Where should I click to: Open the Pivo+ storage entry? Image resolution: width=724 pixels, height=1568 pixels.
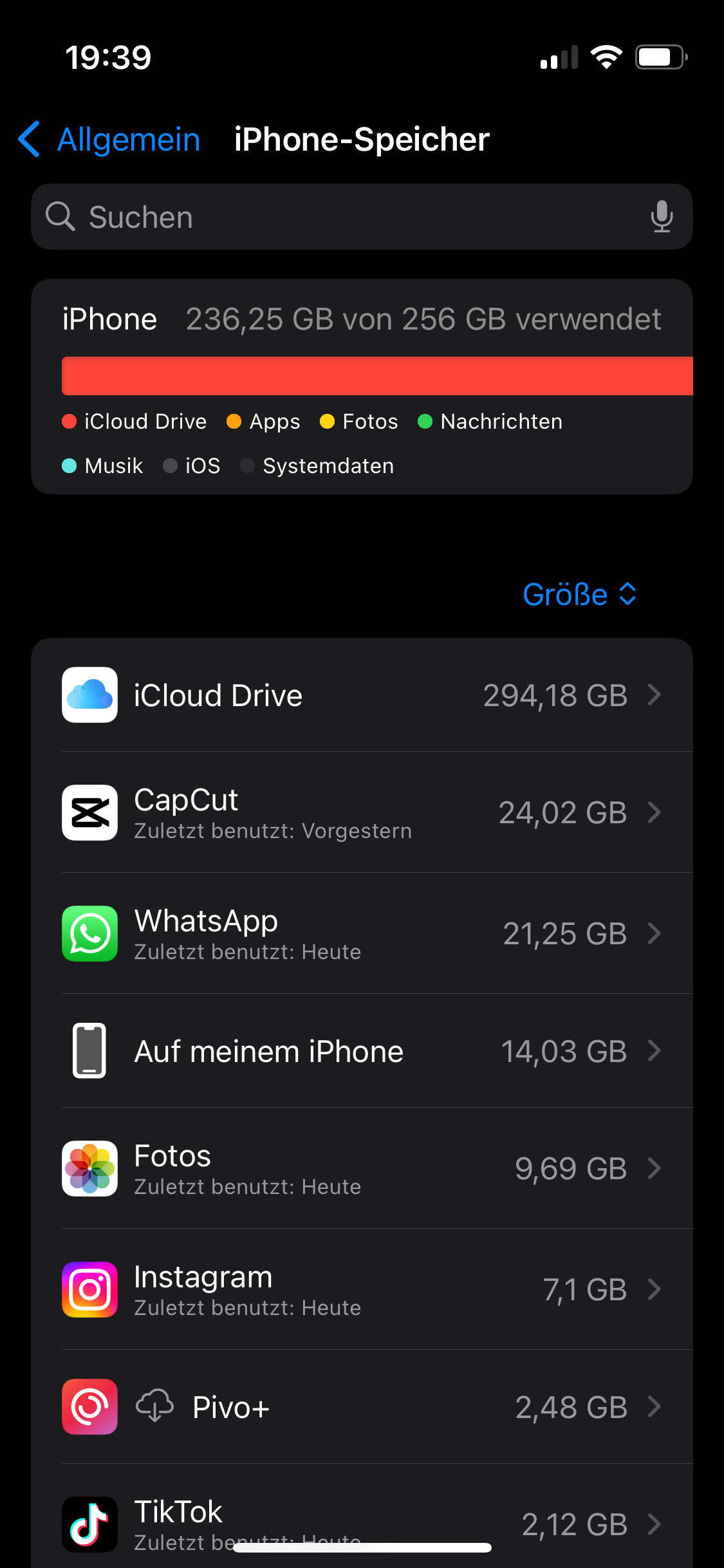(362, 1407)
